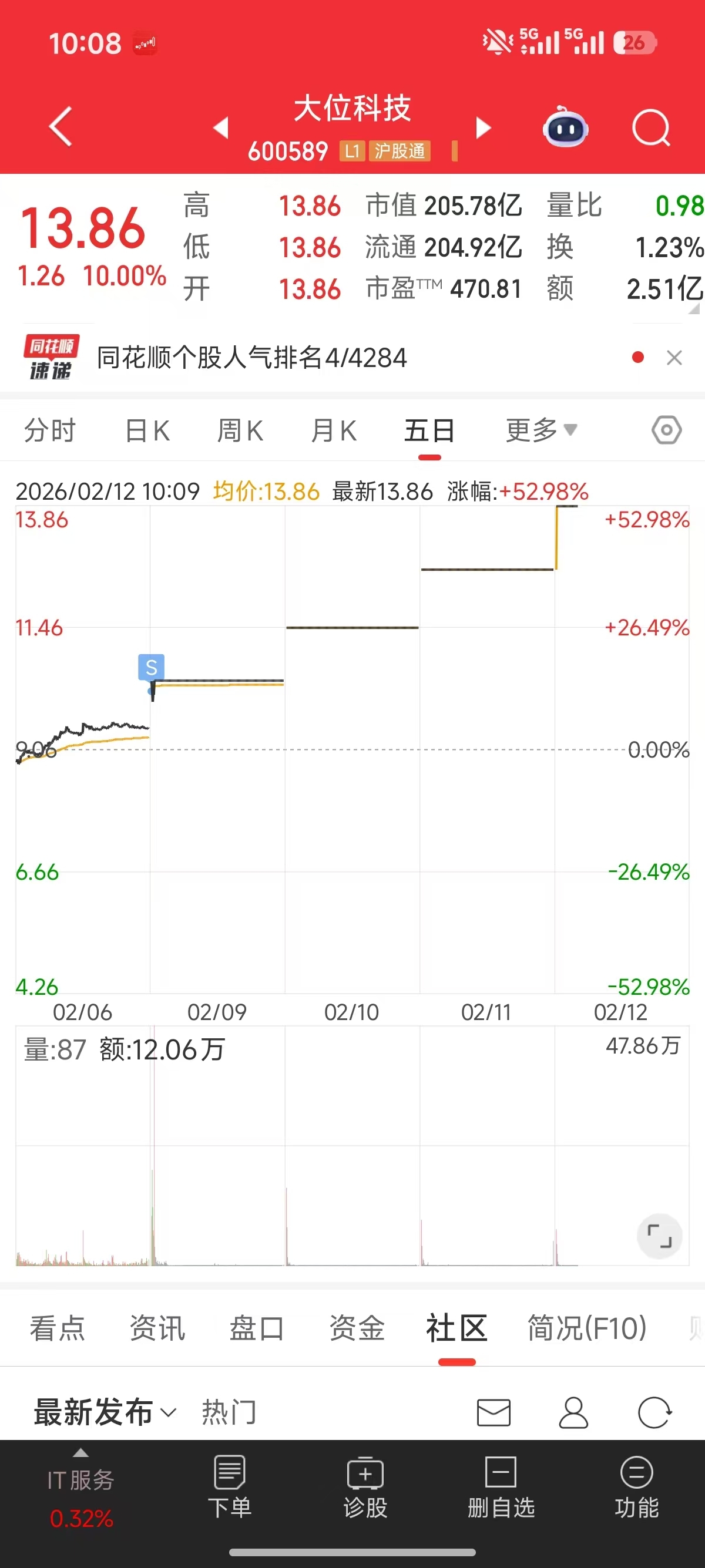Open chart settings hexagon icon
The height and width of the screenshot is (1568, 705).
[x=667, y=430]
